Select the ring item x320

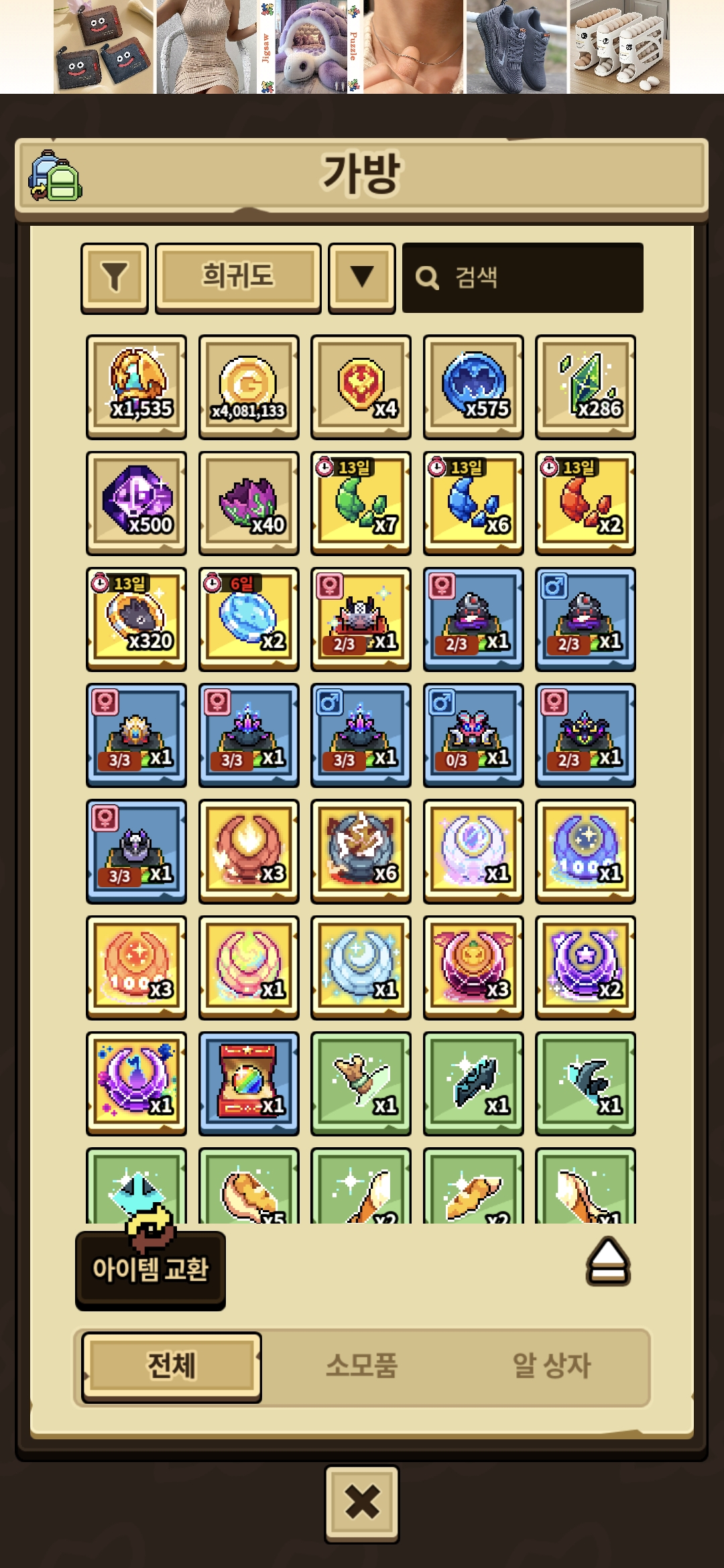137,618
